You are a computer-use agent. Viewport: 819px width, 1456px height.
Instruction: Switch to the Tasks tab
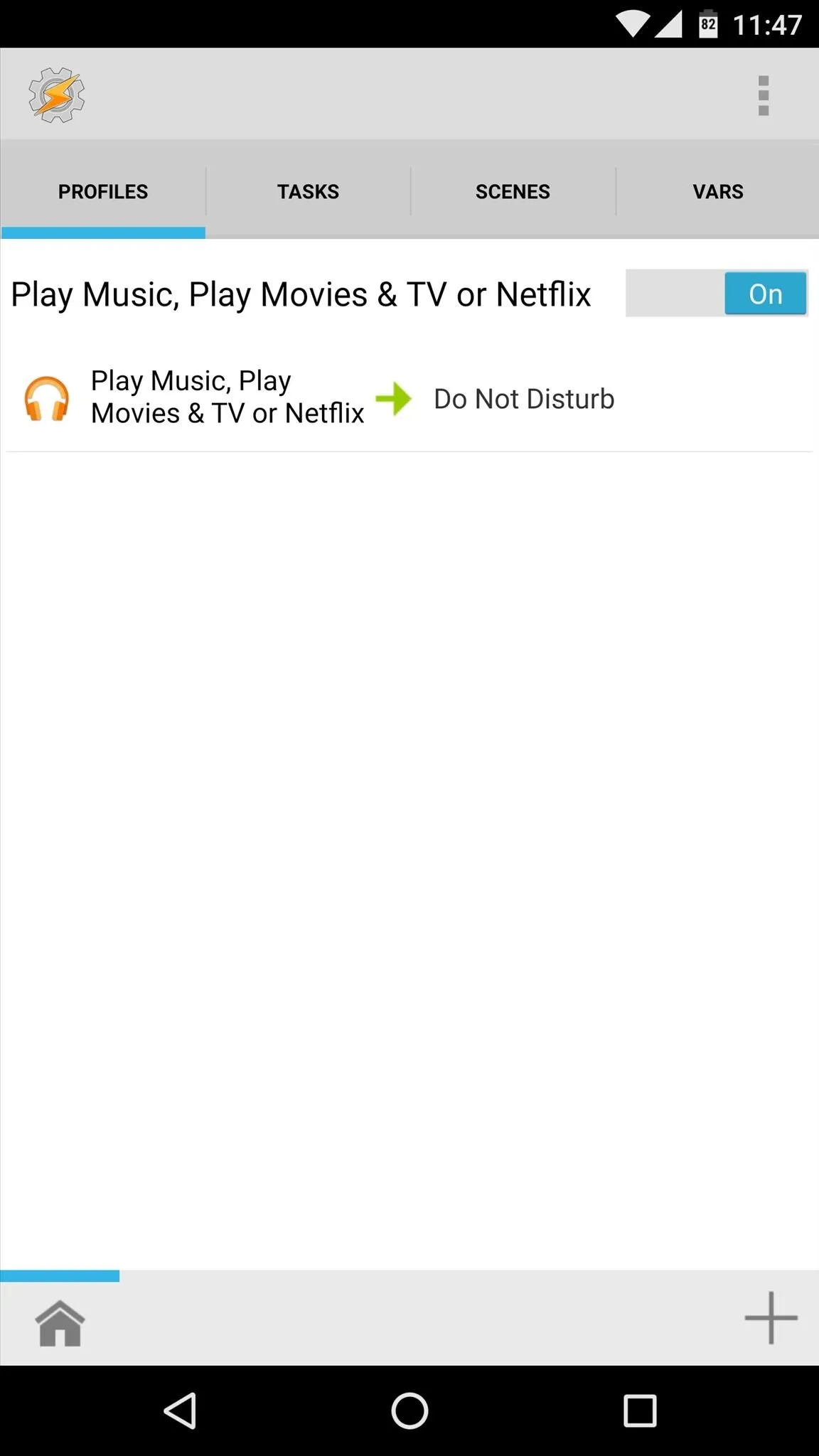tap(308, 191)
